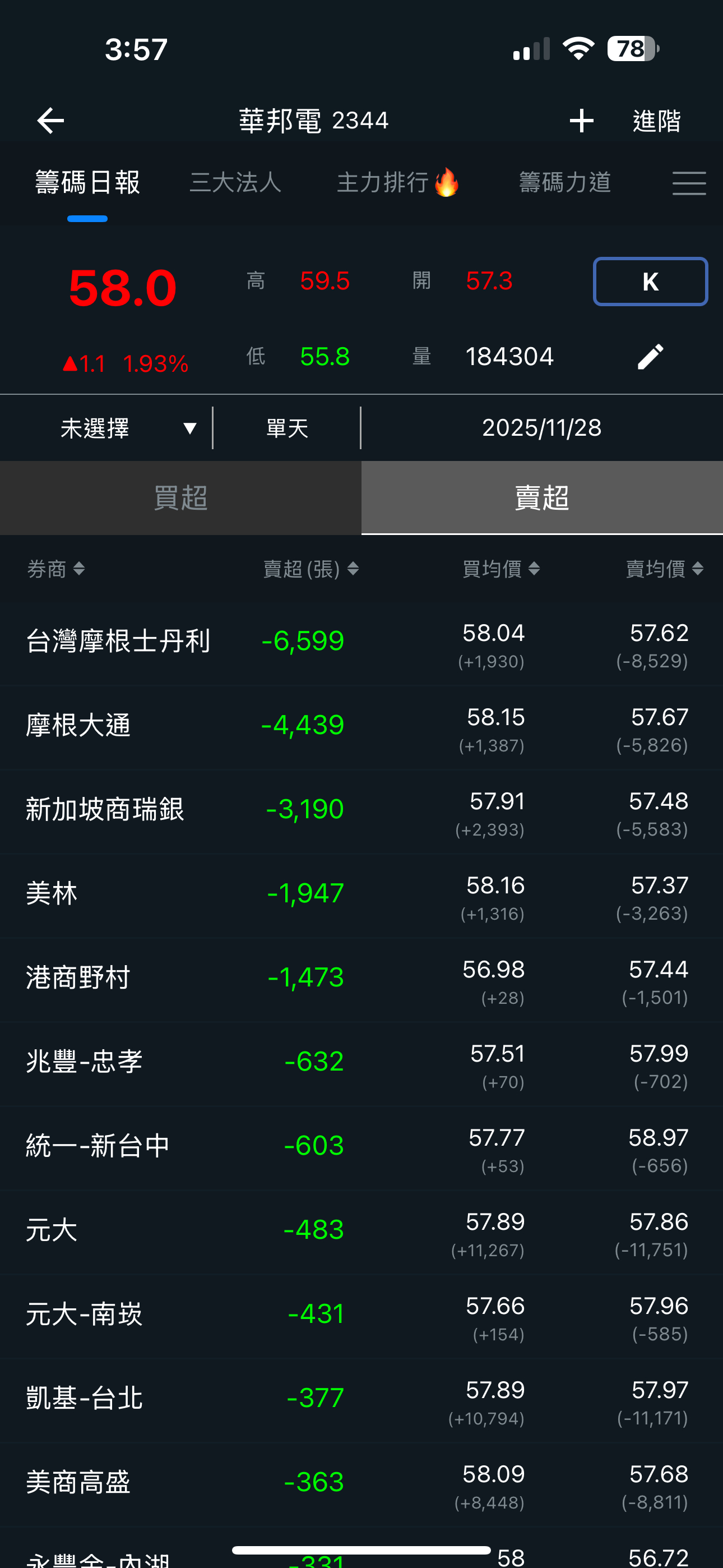Tap the pencil edit icon

(x=650, y=357)
